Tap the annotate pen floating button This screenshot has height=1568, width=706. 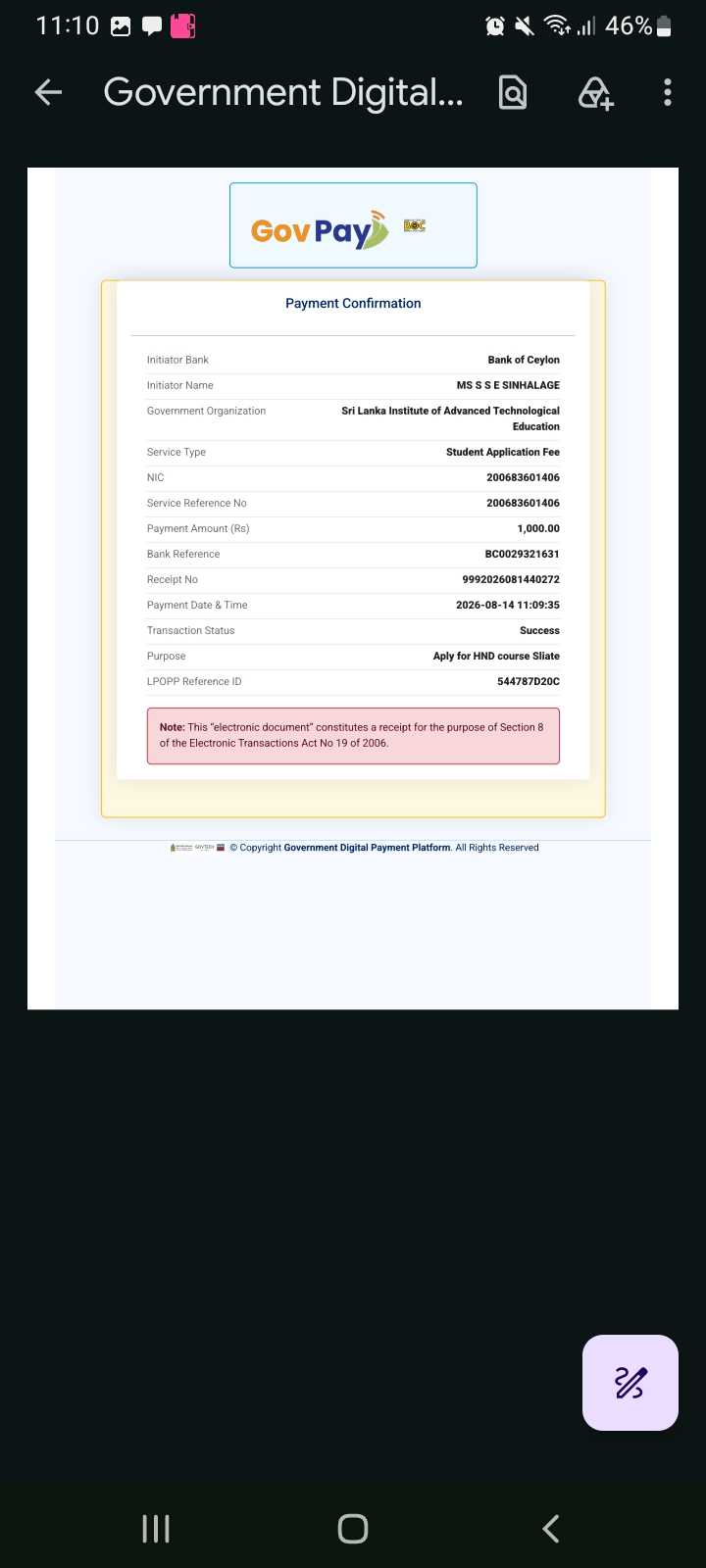(x=630, y=1383)
